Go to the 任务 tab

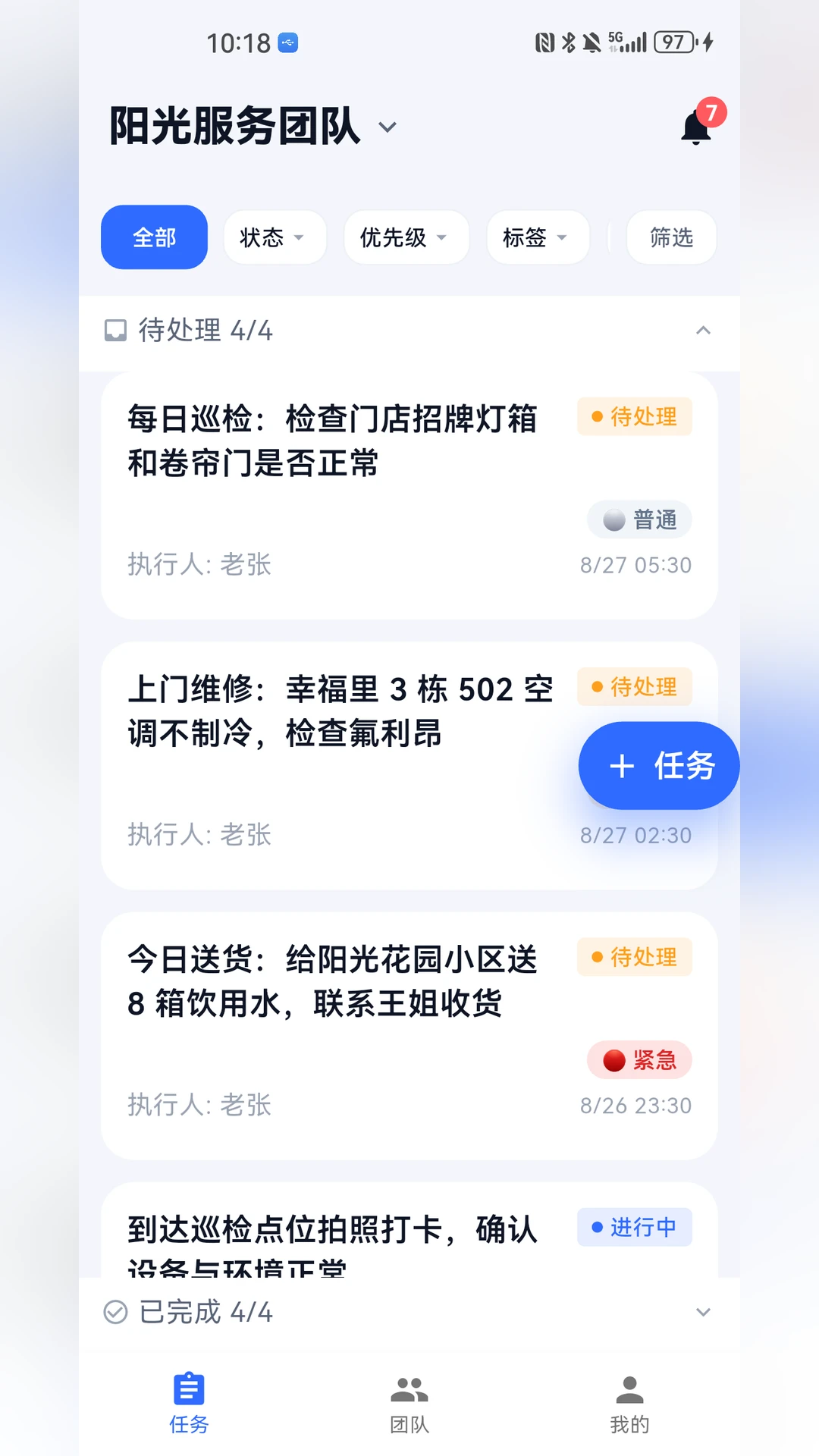point(189,1404)
